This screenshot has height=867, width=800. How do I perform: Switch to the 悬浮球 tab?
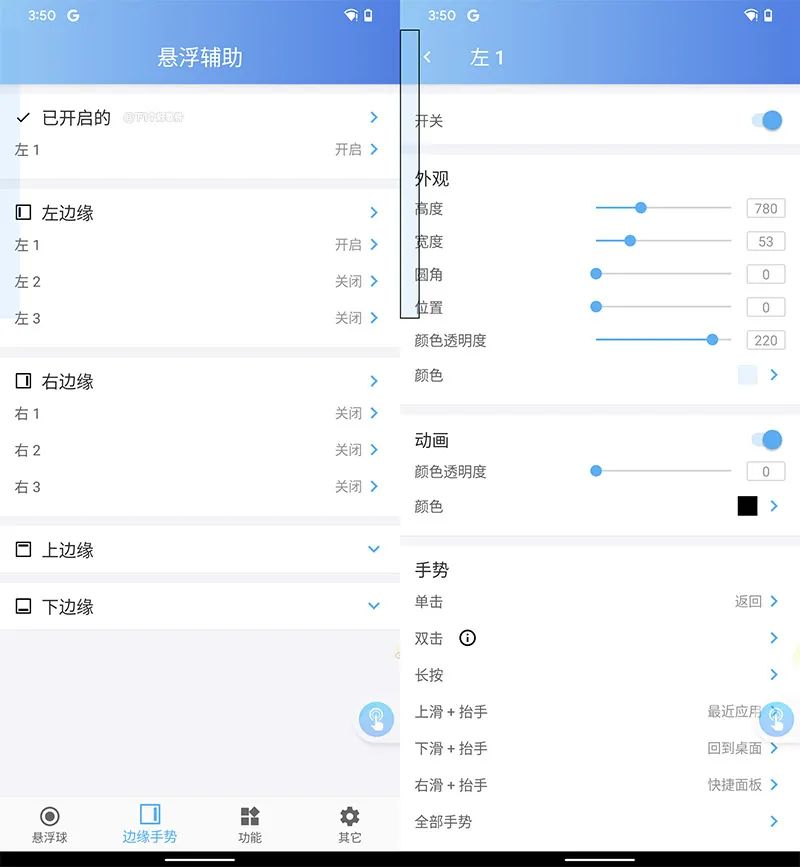[x=50, y=825]
